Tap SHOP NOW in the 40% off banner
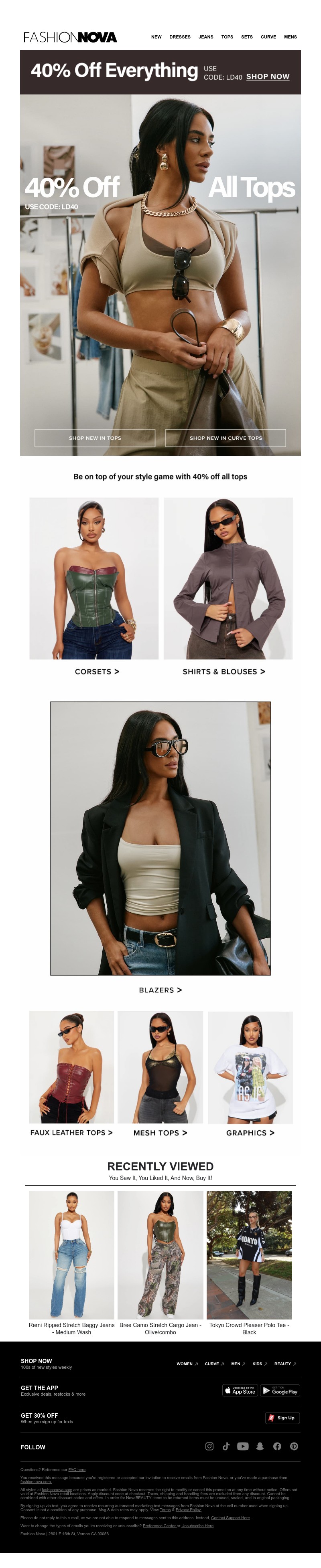The height and width of the screenshot is (1568, 321). click(x=267, y=77)
